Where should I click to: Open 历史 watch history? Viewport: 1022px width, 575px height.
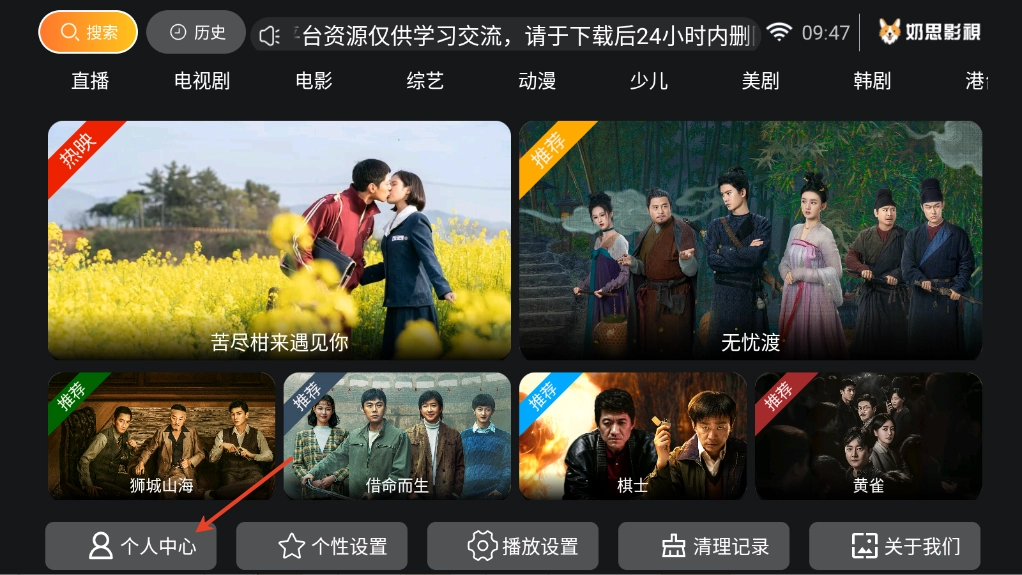click(196, 32)
